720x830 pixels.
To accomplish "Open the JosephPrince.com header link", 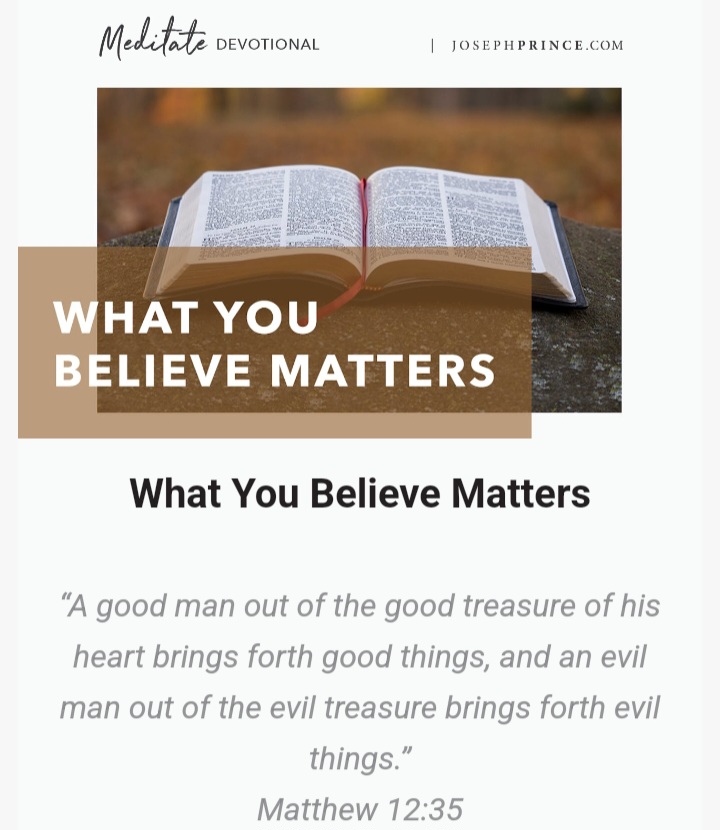I will [x=537, y=45].
